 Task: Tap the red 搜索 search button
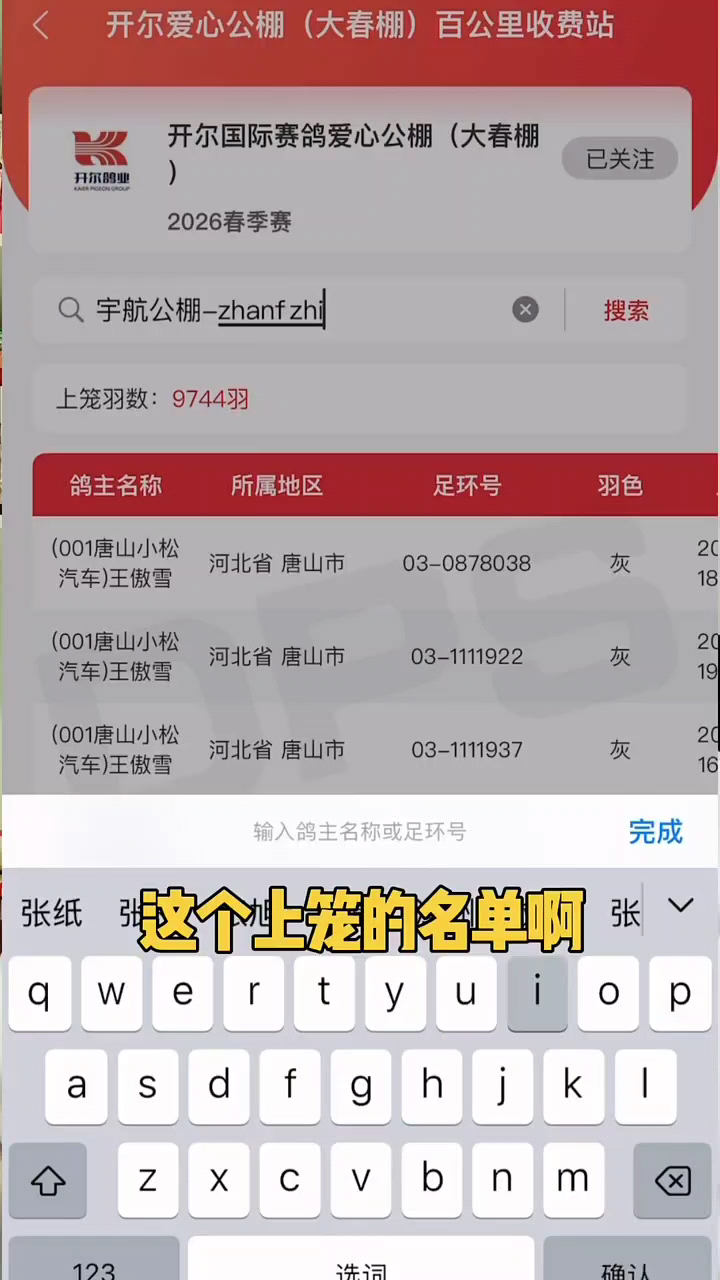626,311
